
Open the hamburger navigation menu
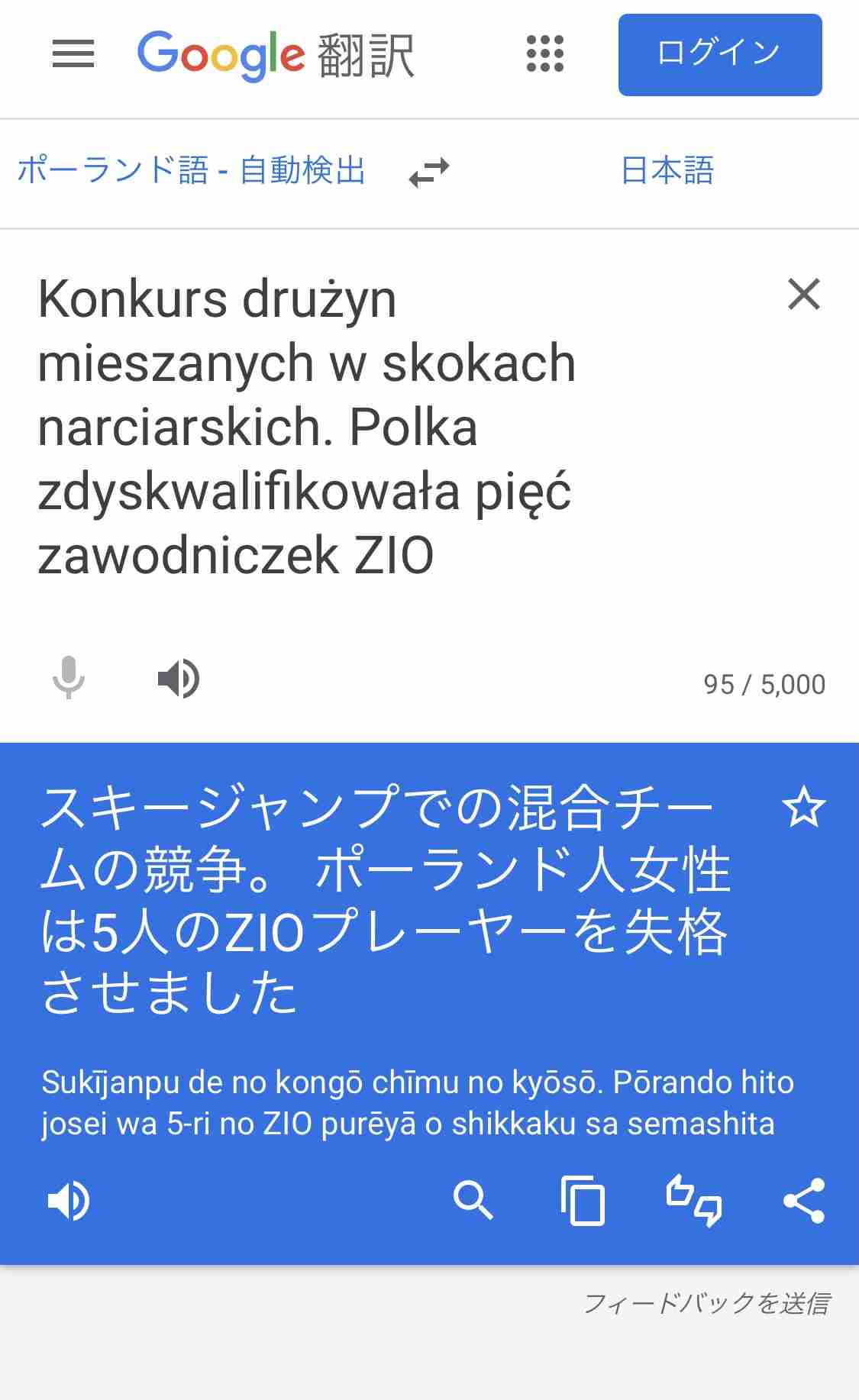click(x=73, y=54)
